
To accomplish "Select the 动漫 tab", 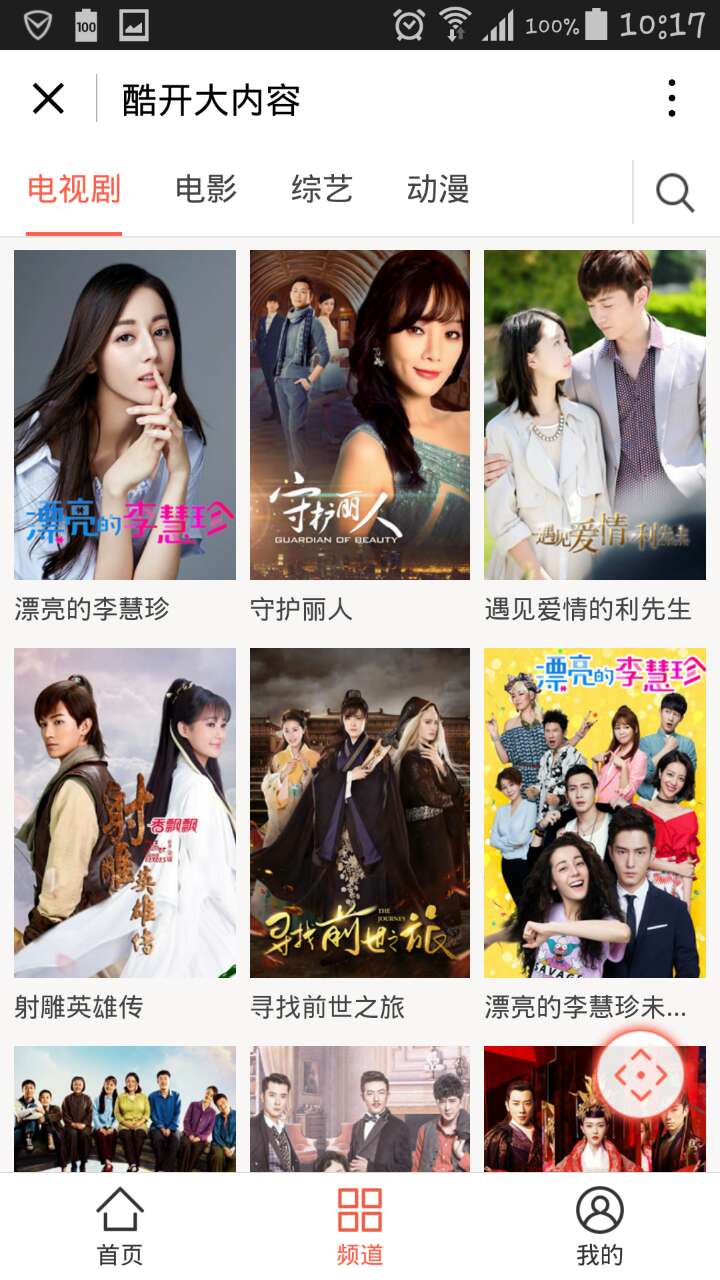I will point(438,189).
